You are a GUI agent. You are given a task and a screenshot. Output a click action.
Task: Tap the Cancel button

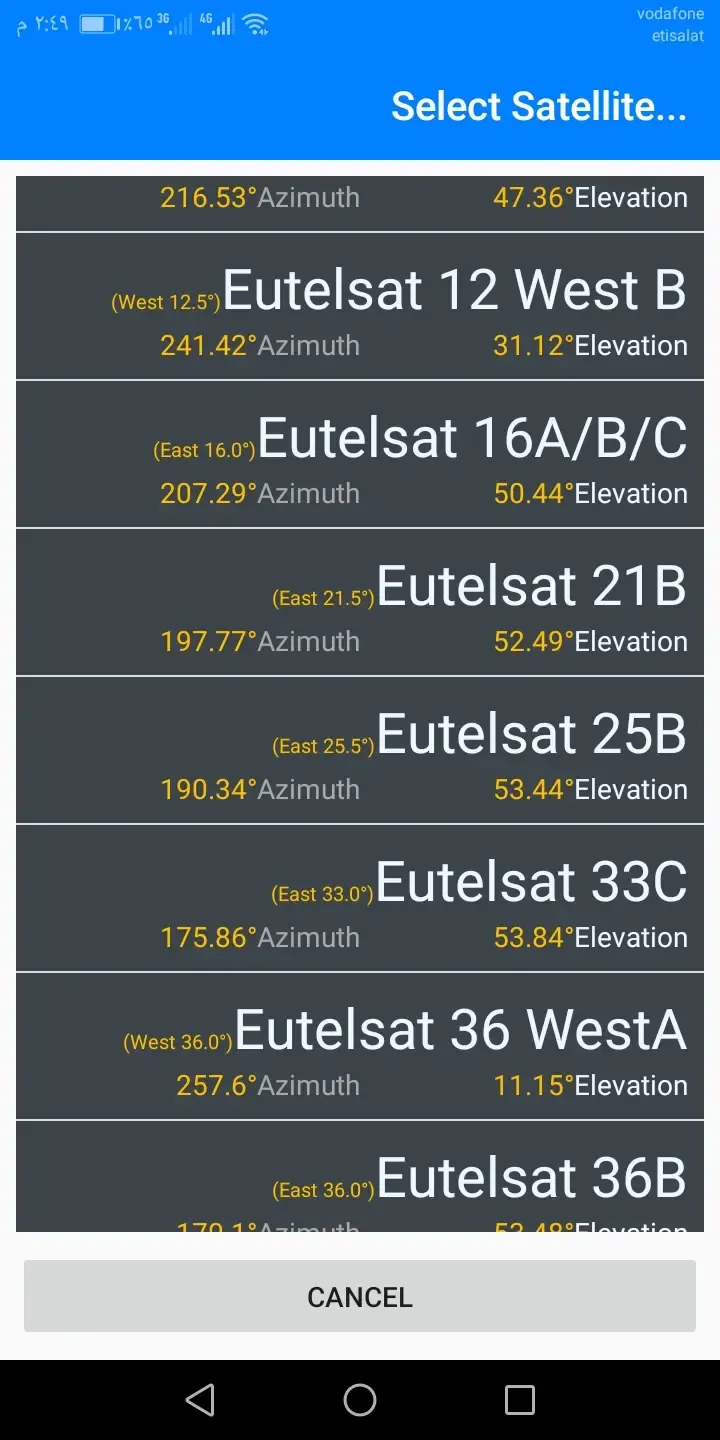coord(360,1296)
